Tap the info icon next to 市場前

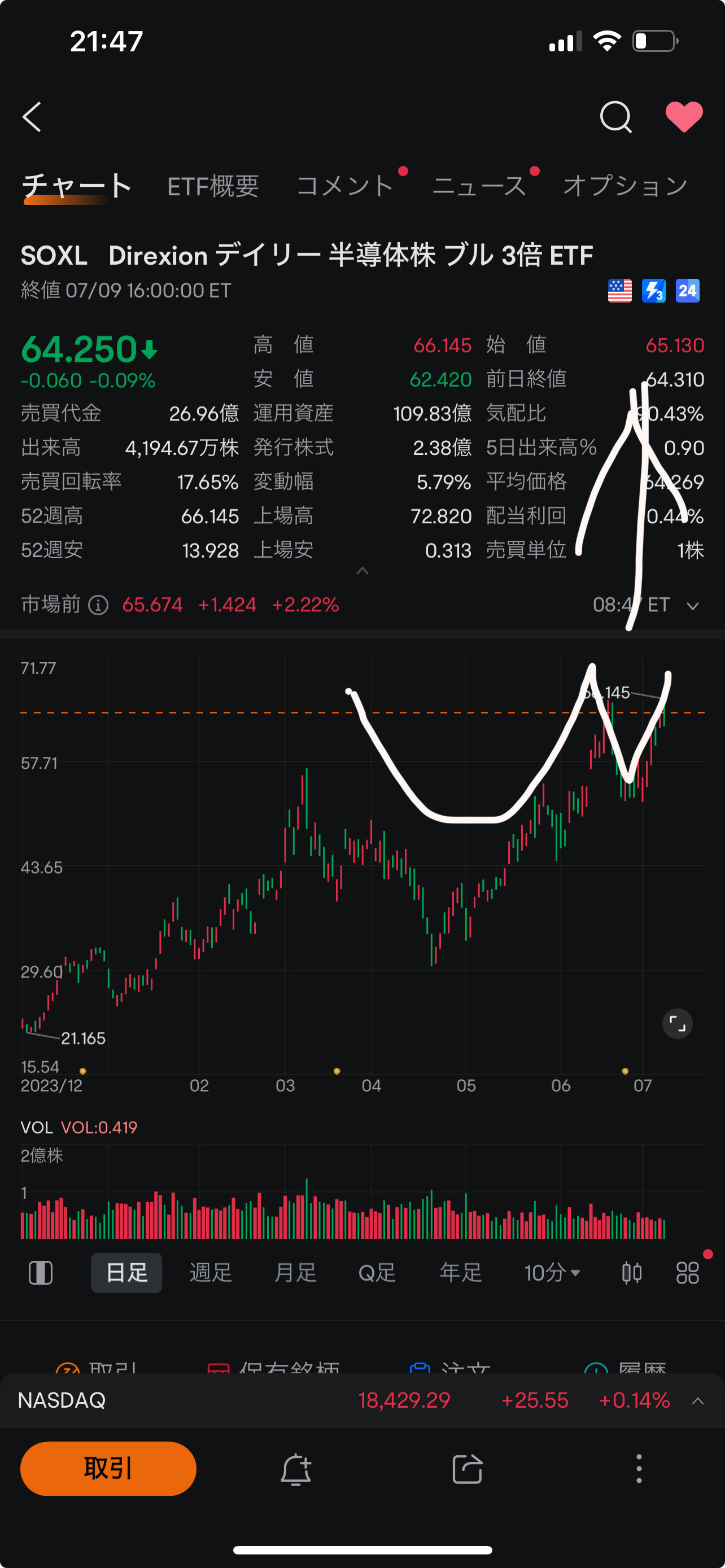tap(97, 605)
